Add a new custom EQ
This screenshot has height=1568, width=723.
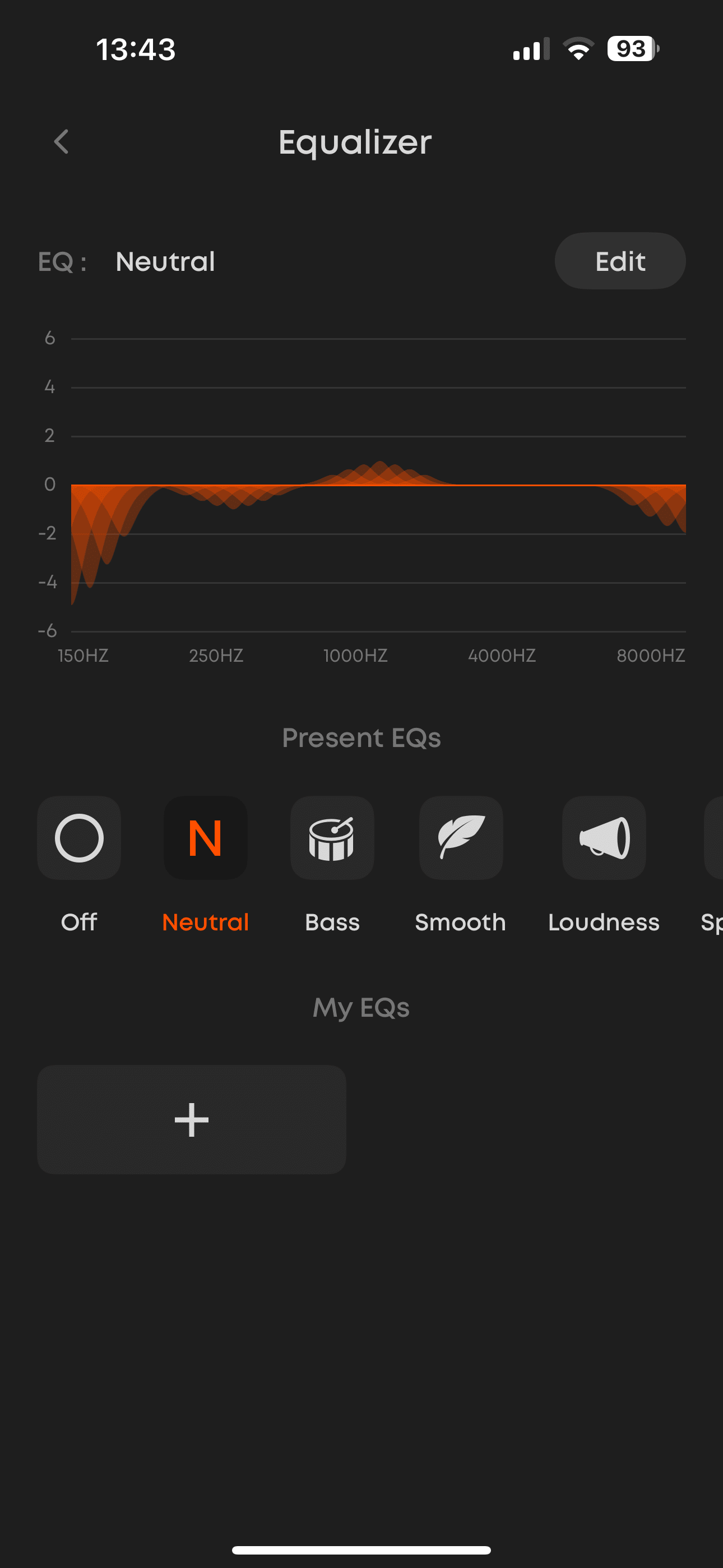coord(192,1119)
